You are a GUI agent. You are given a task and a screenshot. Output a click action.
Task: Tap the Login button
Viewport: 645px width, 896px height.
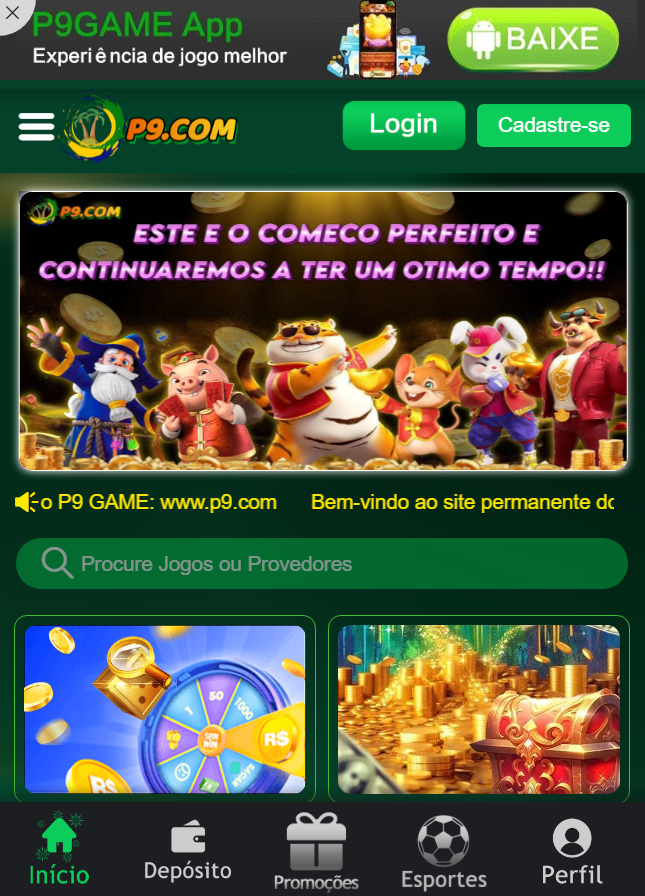403,125
